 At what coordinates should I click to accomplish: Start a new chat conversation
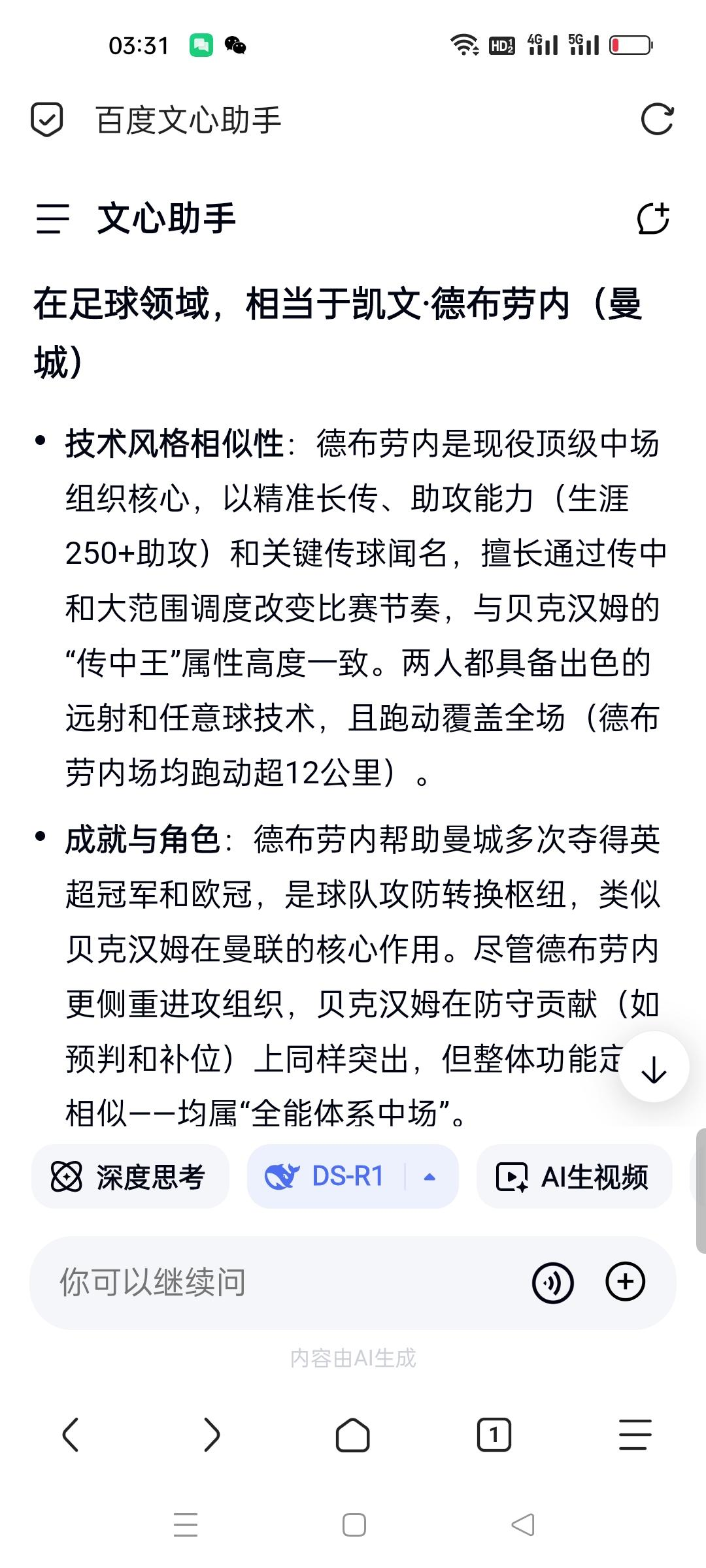[654, 218]
